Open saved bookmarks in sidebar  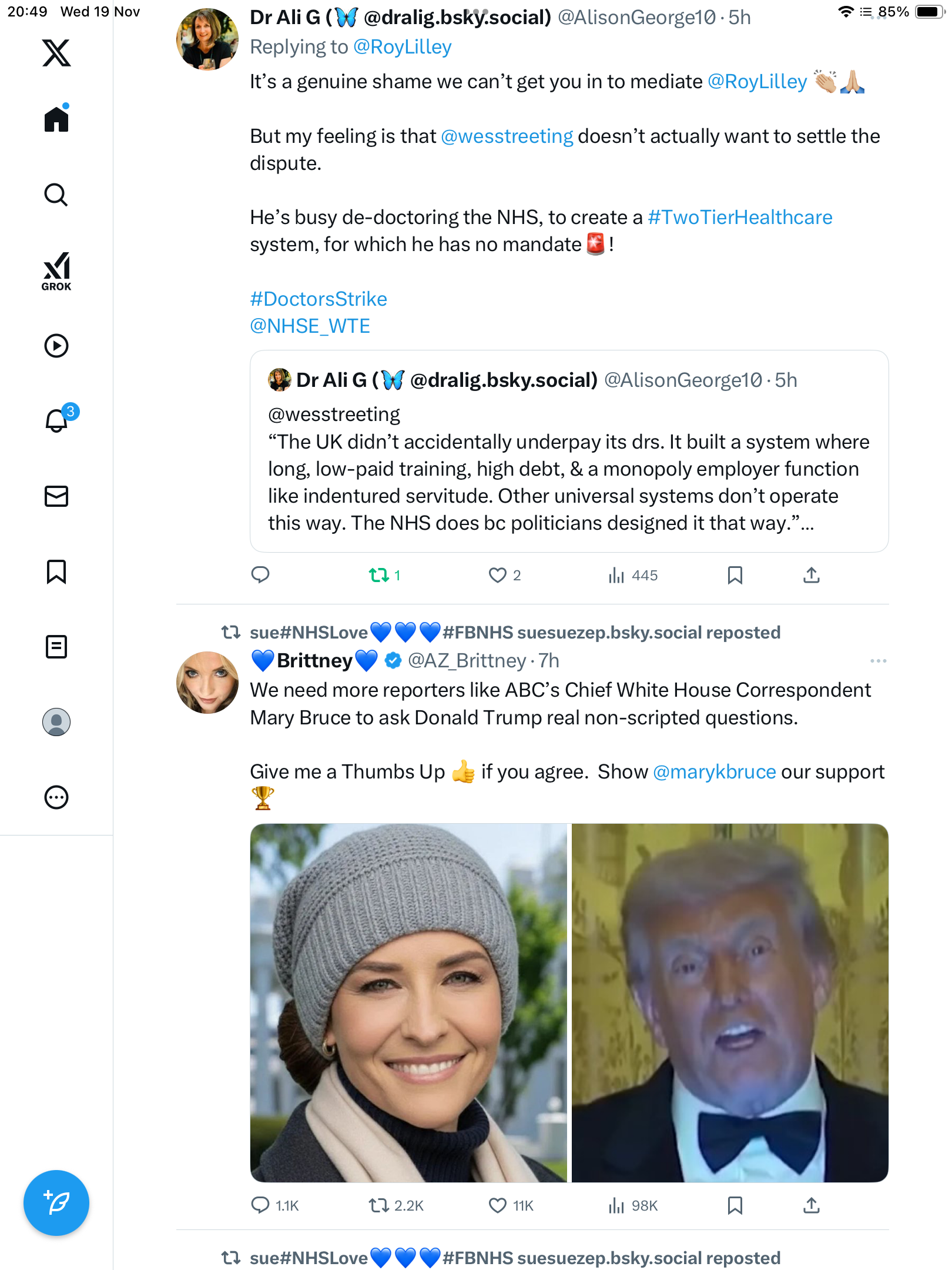(x=56, y=571)
